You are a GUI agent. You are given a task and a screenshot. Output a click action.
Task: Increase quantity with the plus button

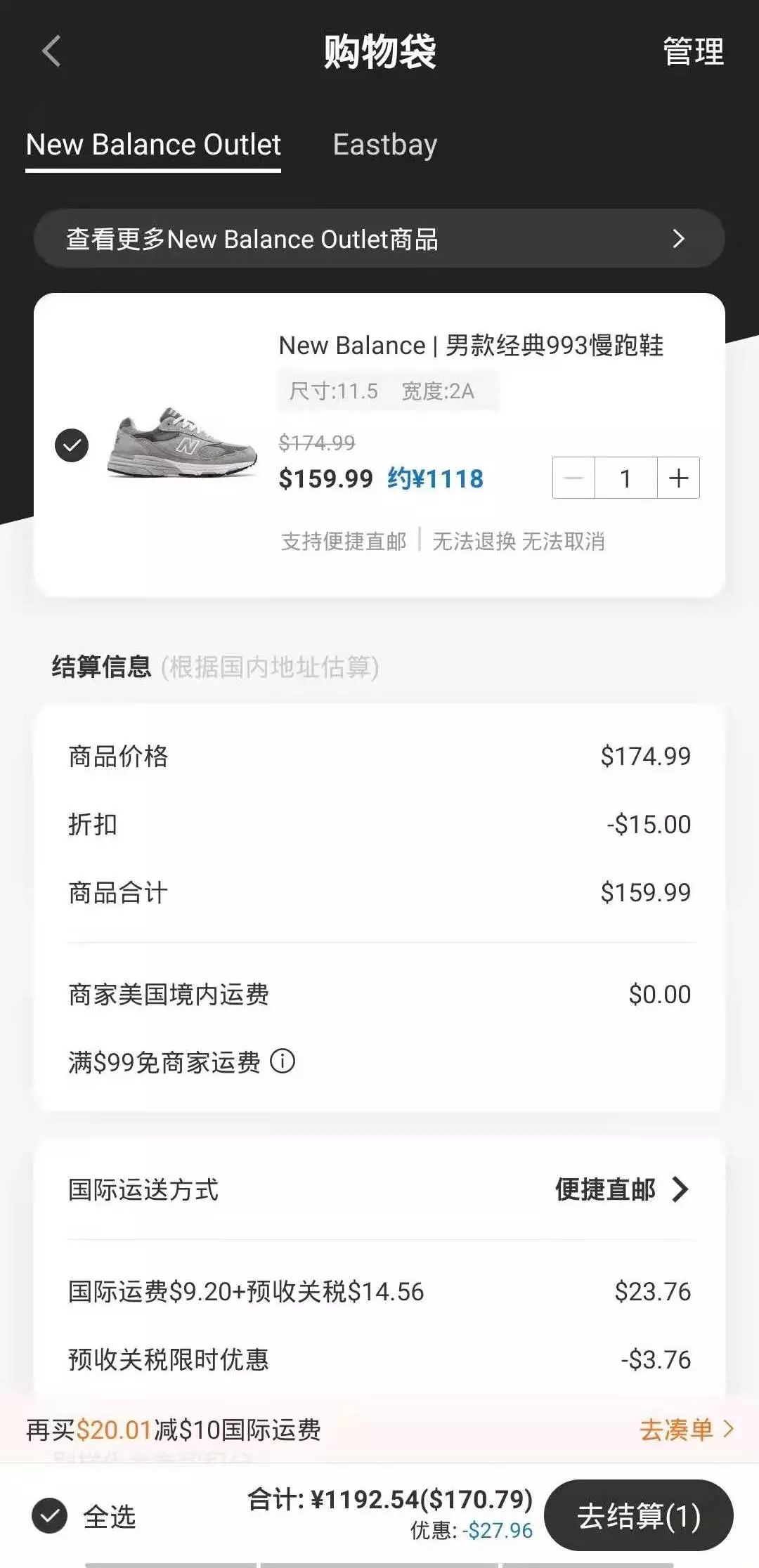(678, 478)
